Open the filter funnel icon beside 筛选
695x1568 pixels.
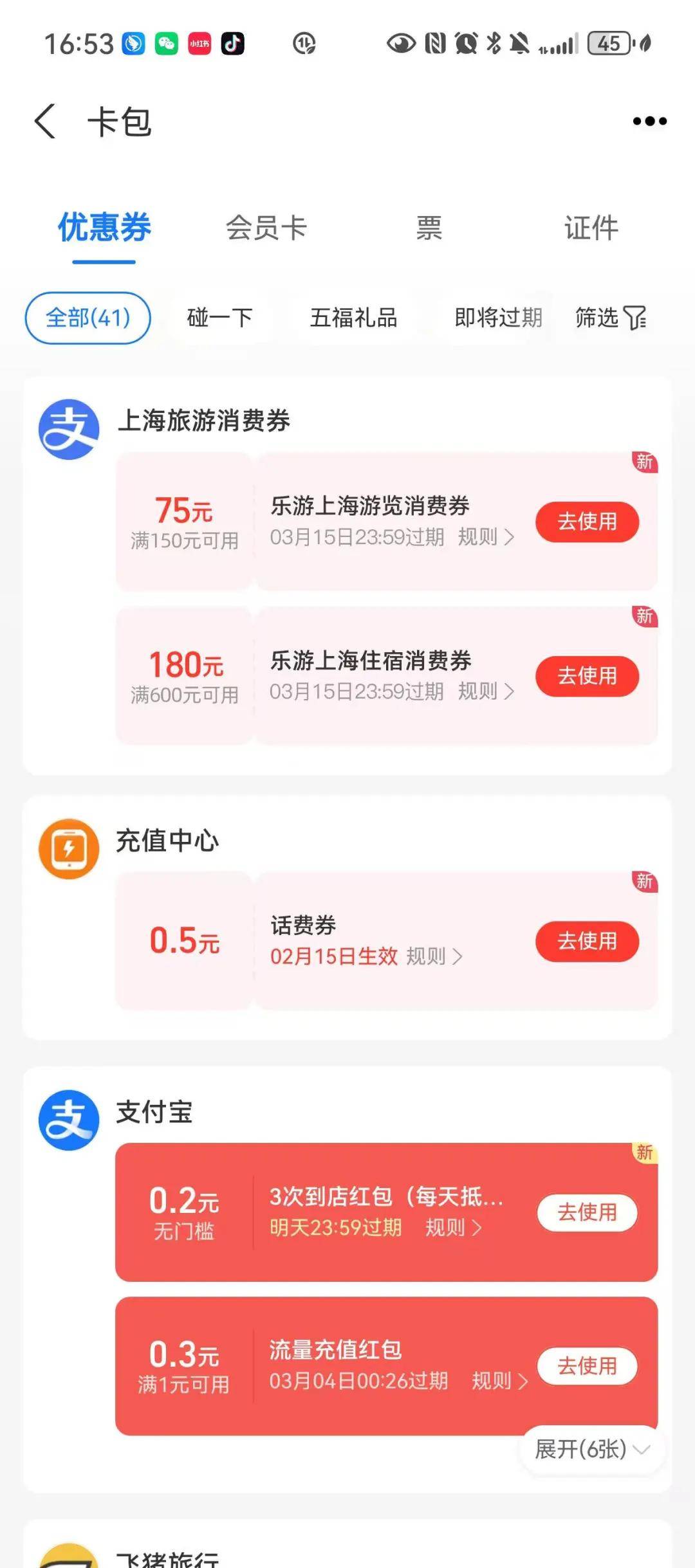(x=633, y=318)
